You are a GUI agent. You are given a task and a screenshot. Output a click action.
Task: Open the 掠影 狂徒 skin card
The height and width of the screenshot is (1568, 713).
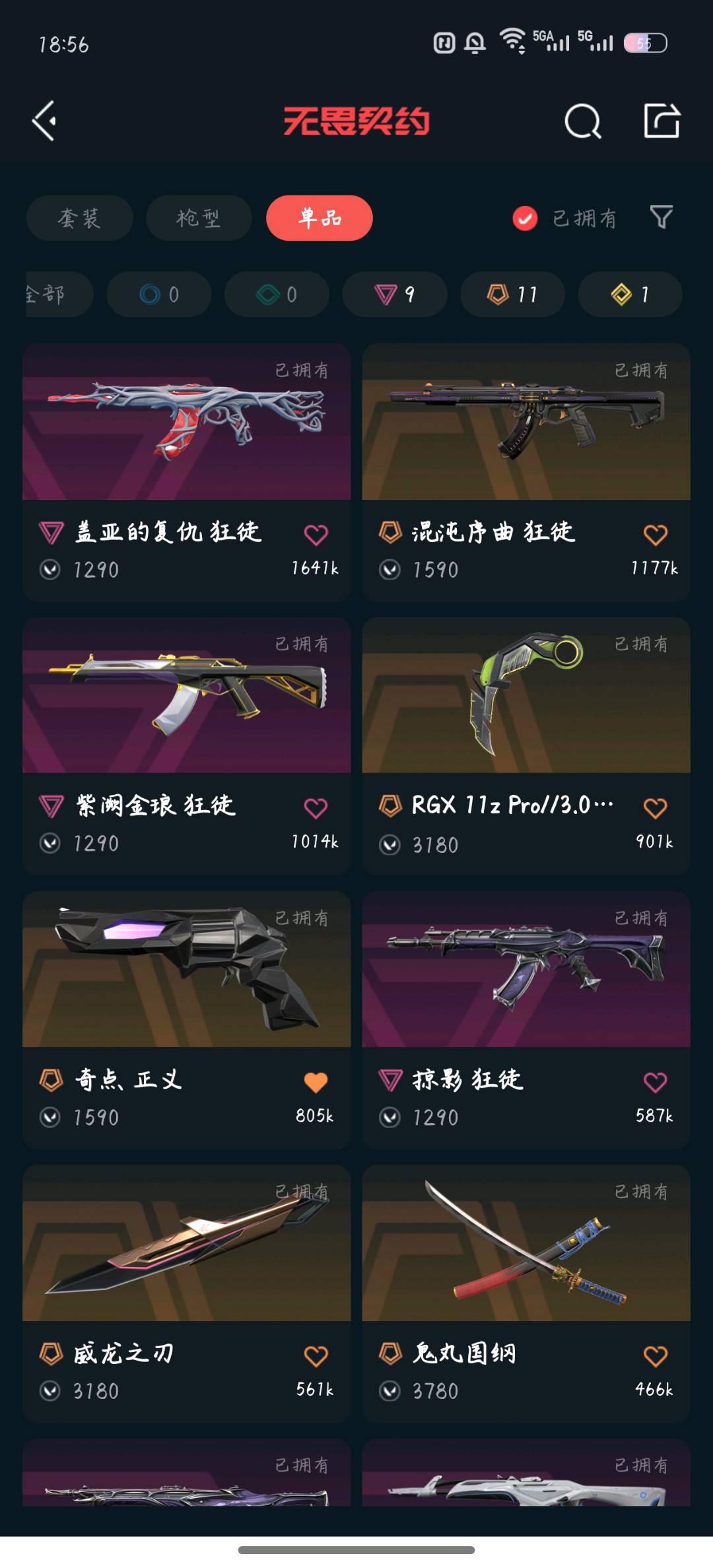pos(526,971)
